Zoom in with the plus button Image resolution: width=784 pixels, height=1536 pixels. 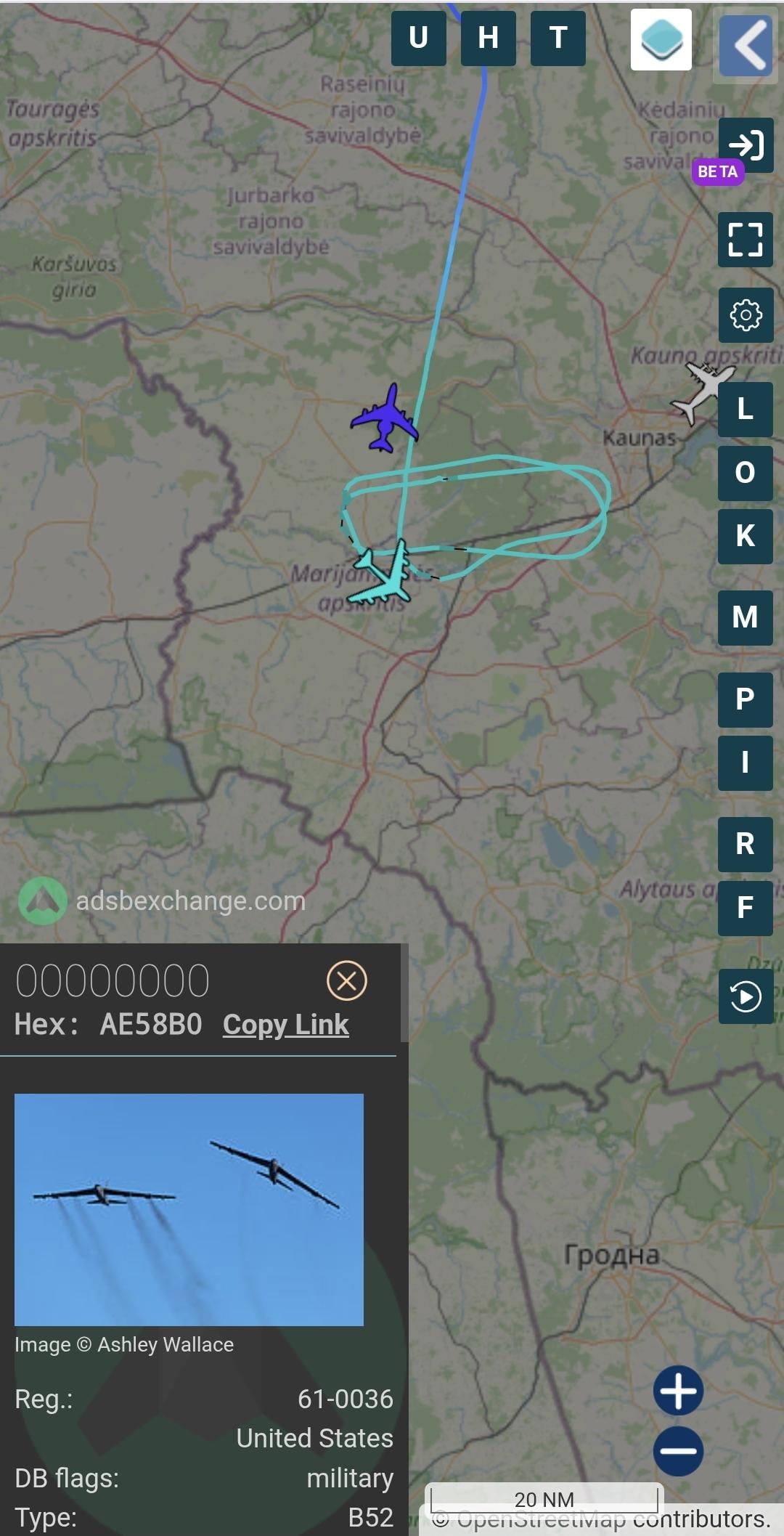coord(679,1391)
